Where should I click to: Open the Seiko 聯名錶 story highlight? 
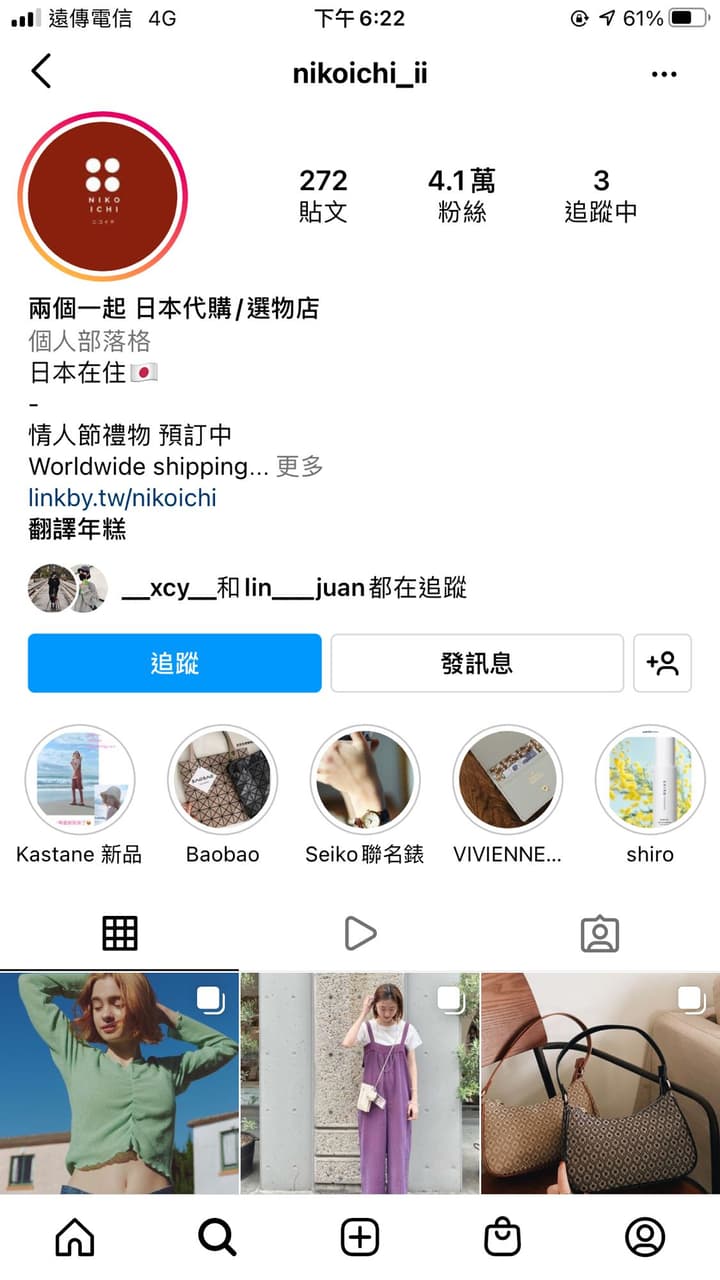click(365, 781)
